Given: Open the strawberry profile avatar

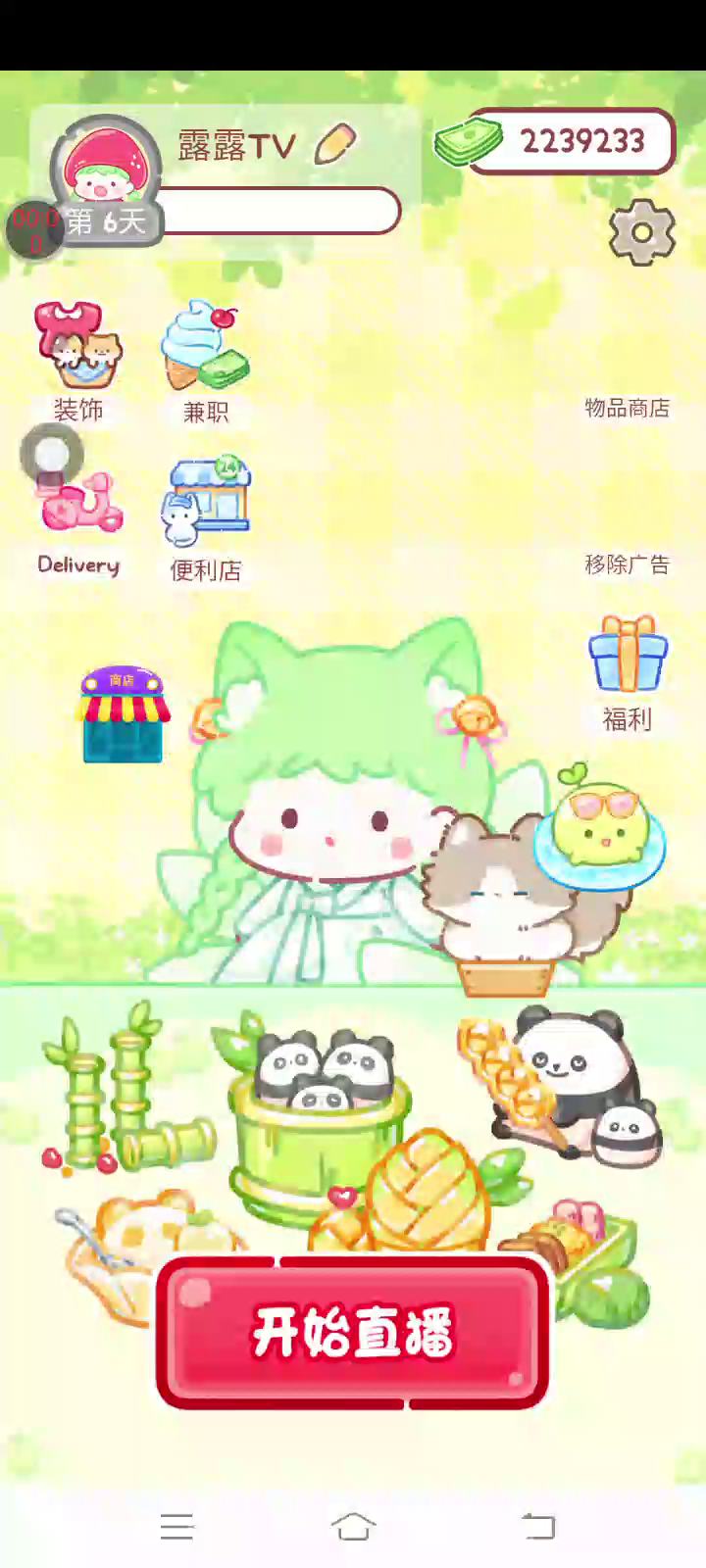Looking at the screenshot, I should click(106, 167).
